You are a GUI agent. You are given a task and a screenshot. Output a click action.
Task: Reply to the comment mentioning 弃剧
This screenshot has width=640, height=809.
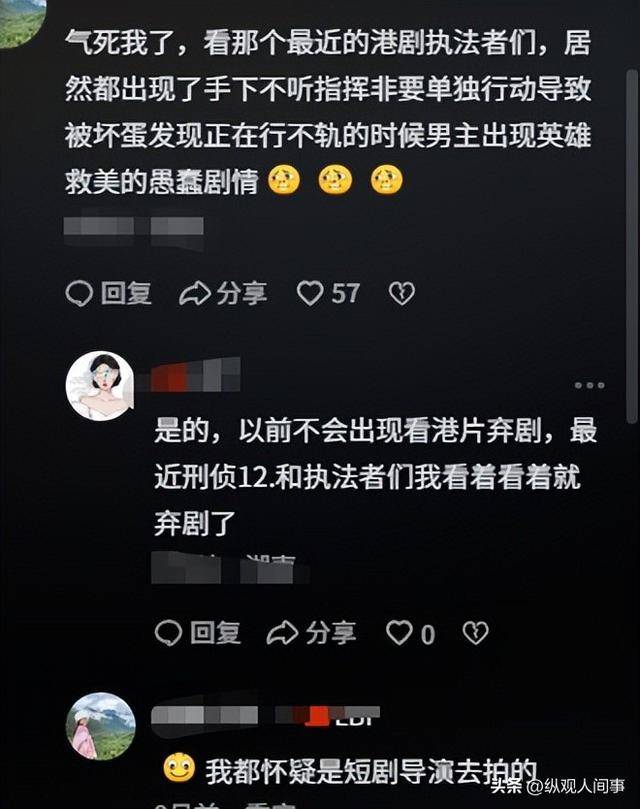198,632
